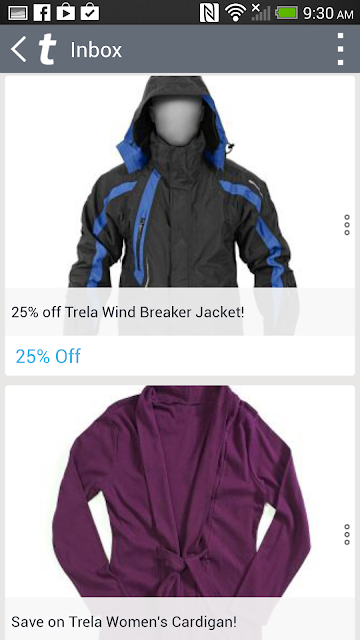
Task: Open options for the Women's Cardigan card
Action: (347, 534)
